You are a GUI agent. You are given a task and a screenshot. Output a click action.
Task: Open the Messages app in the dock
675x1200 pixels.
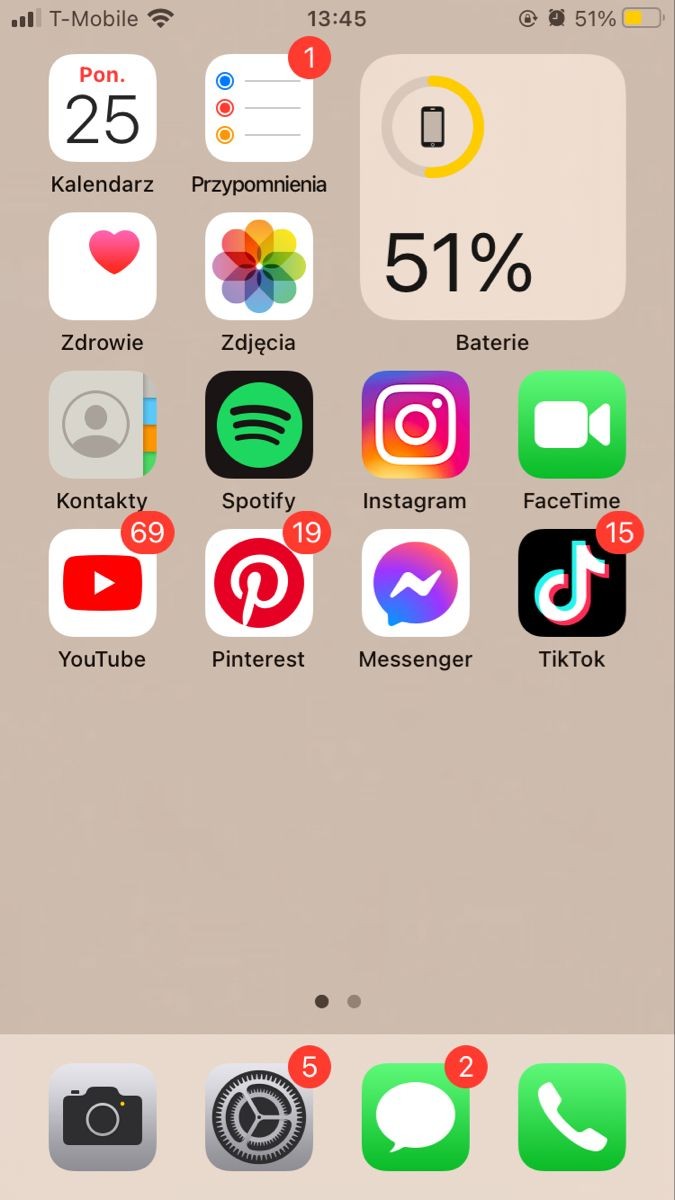[415, 1116]
